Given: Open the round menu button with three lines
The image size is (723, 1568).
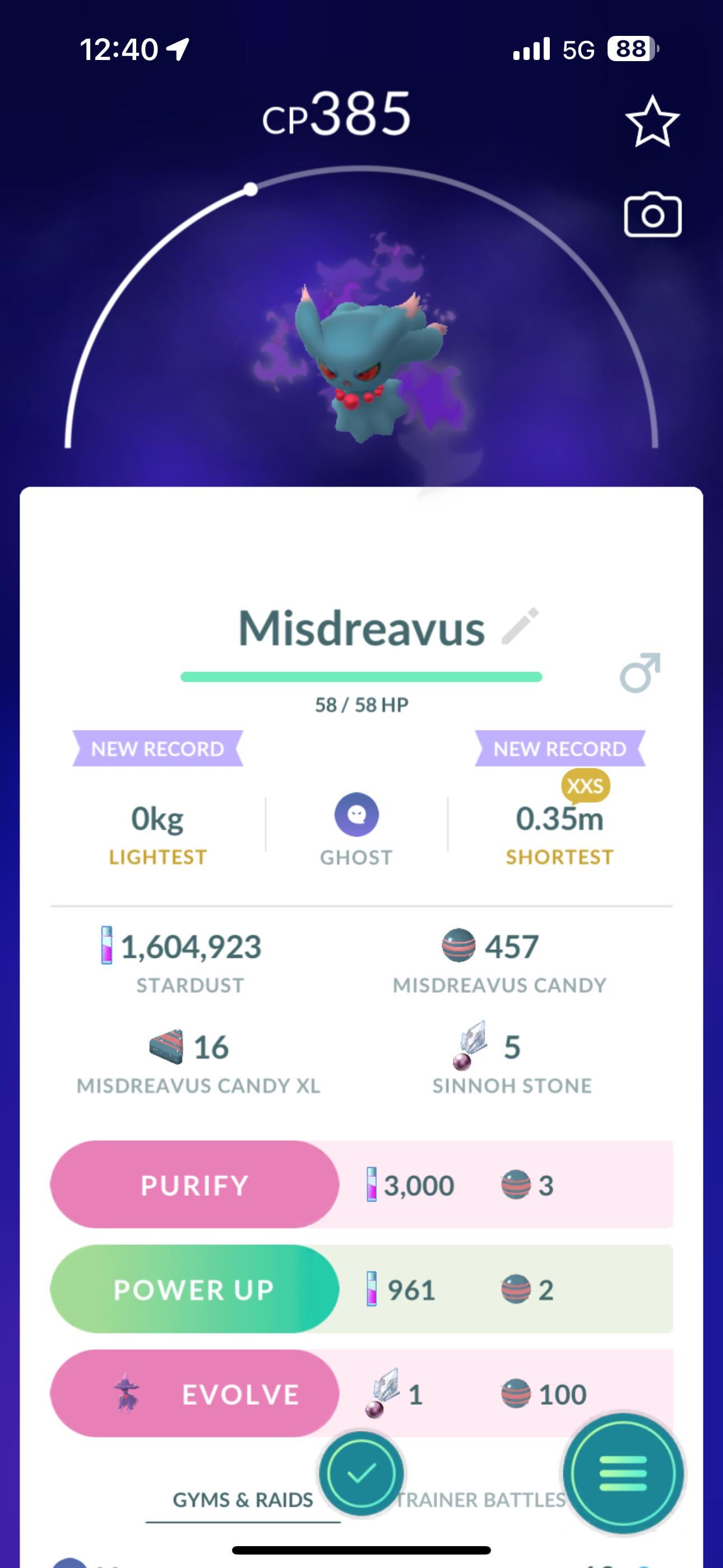Looking at the screenshot, I should [x=623, y=1474].
